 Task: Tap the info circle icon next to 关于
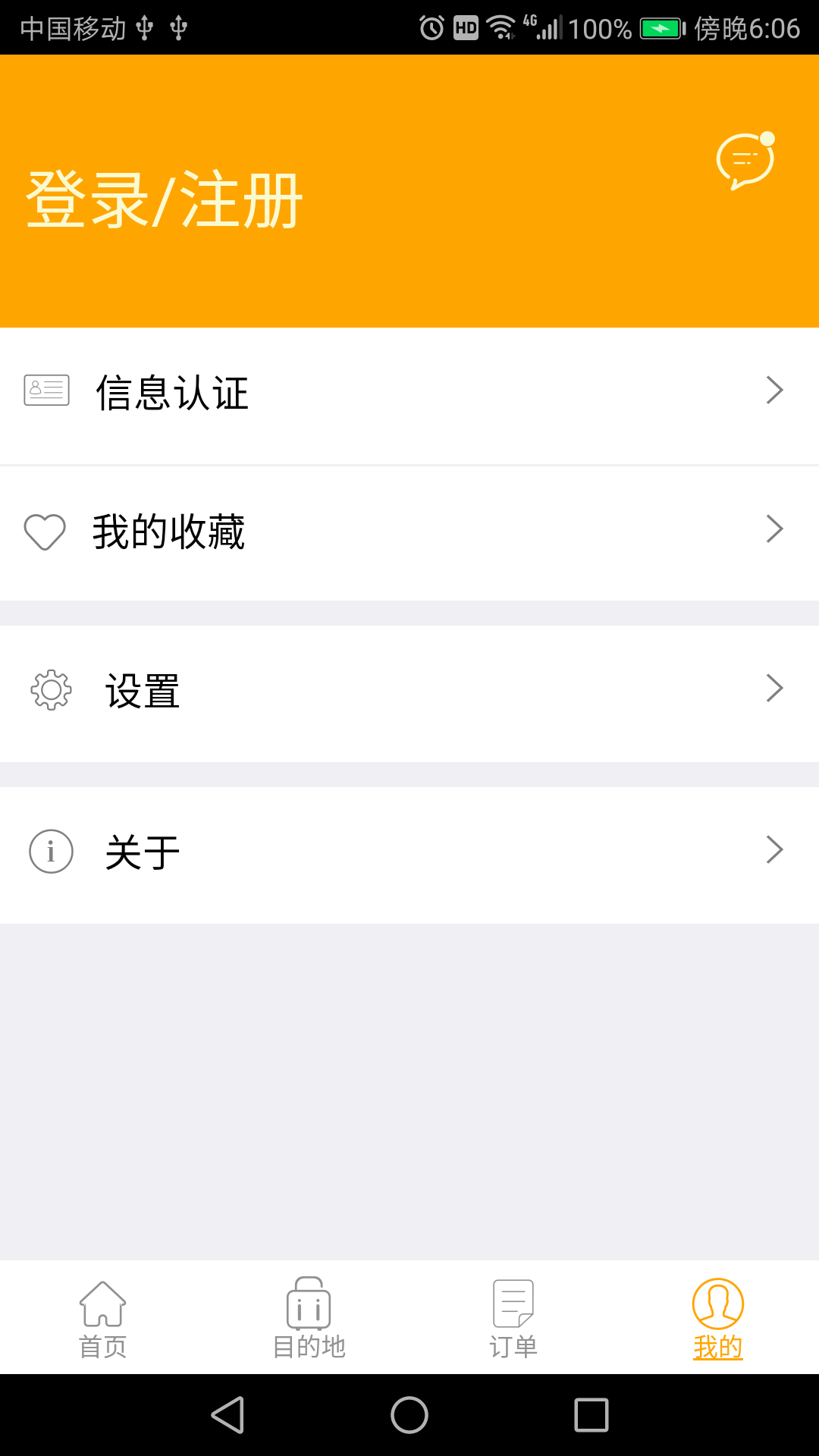click(x=50, y=850)
